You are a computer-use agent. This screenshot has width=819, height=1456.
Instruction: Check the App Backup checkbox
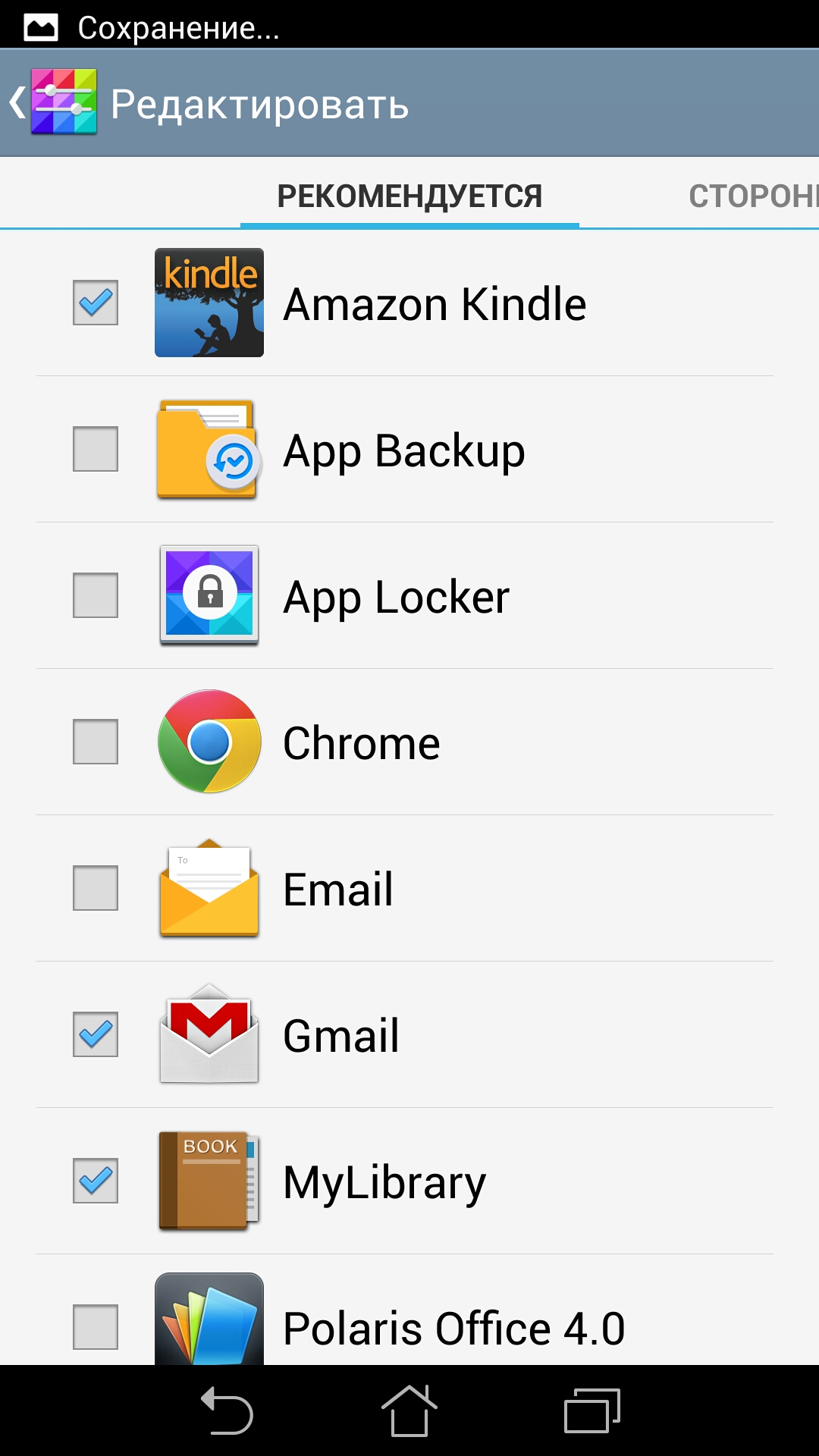coord(96,449)
